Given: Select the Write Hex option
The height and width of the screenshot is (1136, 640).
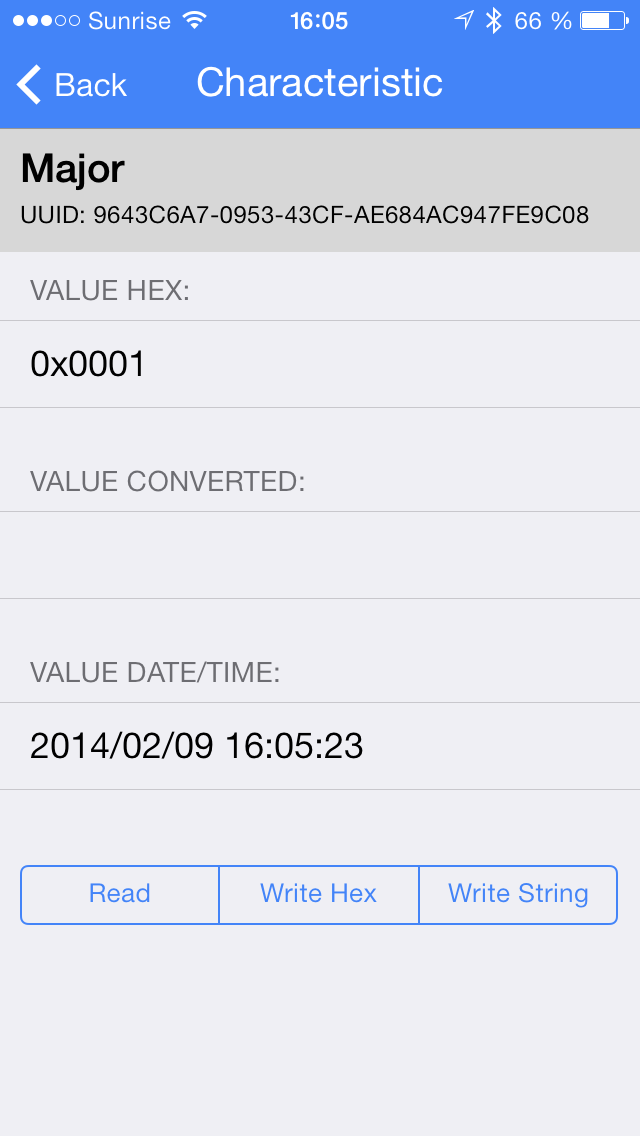Looking at the screenshot, I should tap(319, 894).
